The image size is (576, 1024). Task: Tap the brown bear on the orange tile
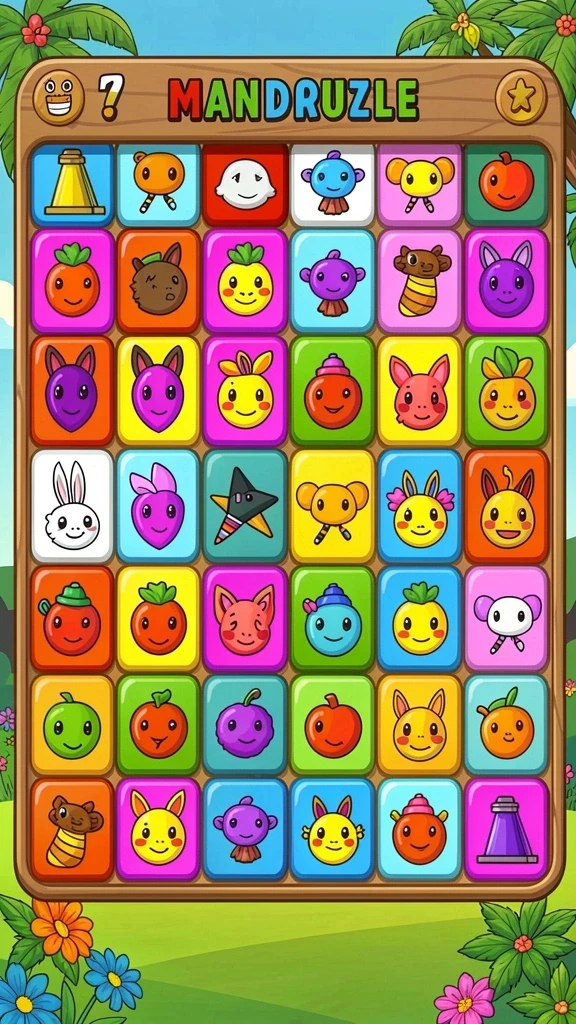point(72,829)
